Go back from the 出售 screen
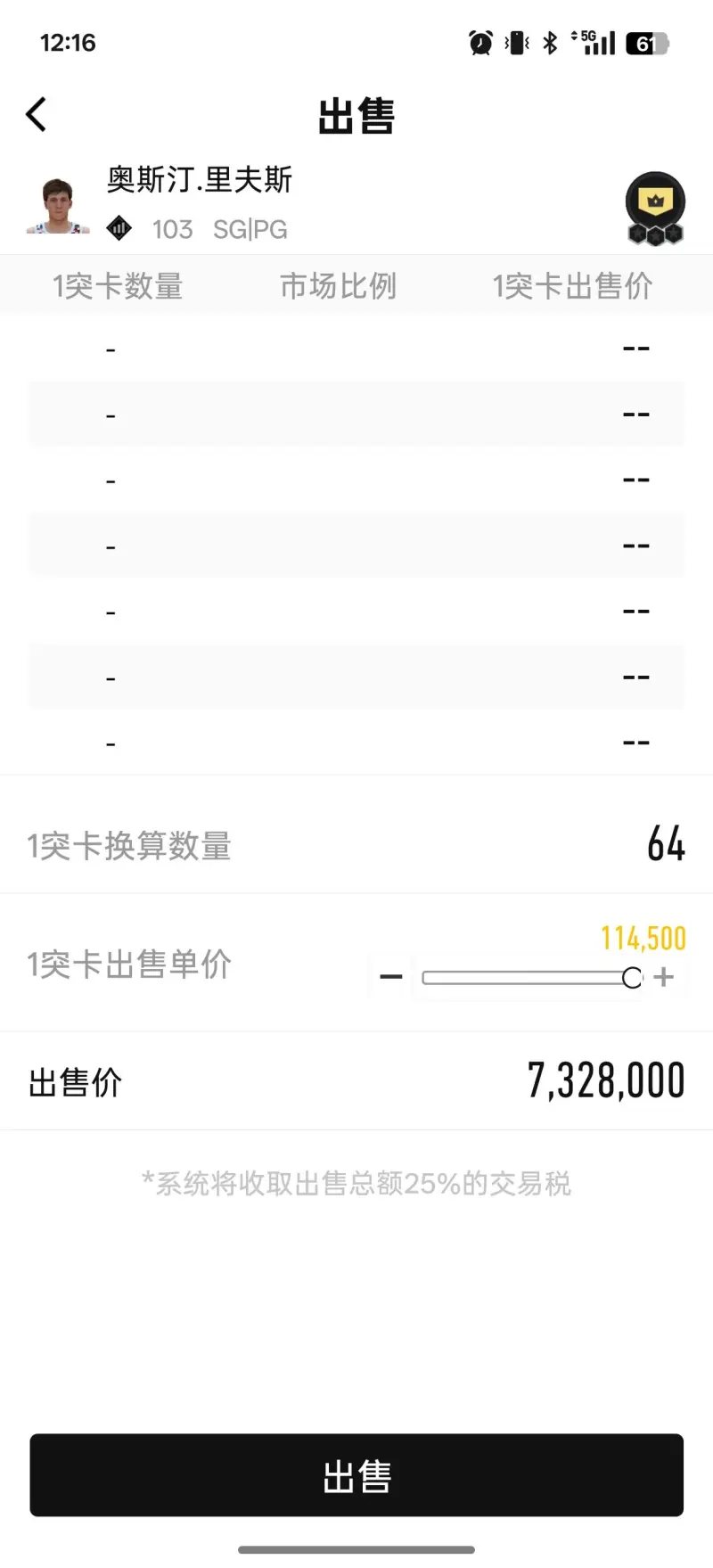The height and width of the screenshot is (1568, 713). pos(37,115)
